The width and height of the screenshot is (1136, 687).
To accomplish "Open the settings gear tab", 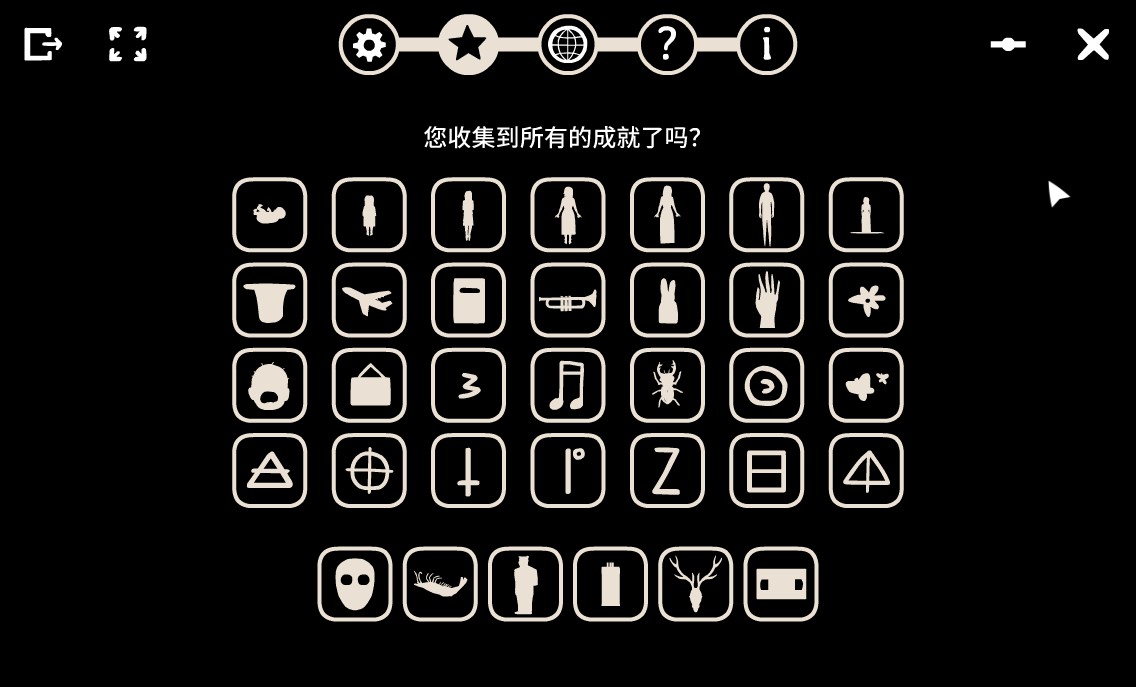I will 369,45.
